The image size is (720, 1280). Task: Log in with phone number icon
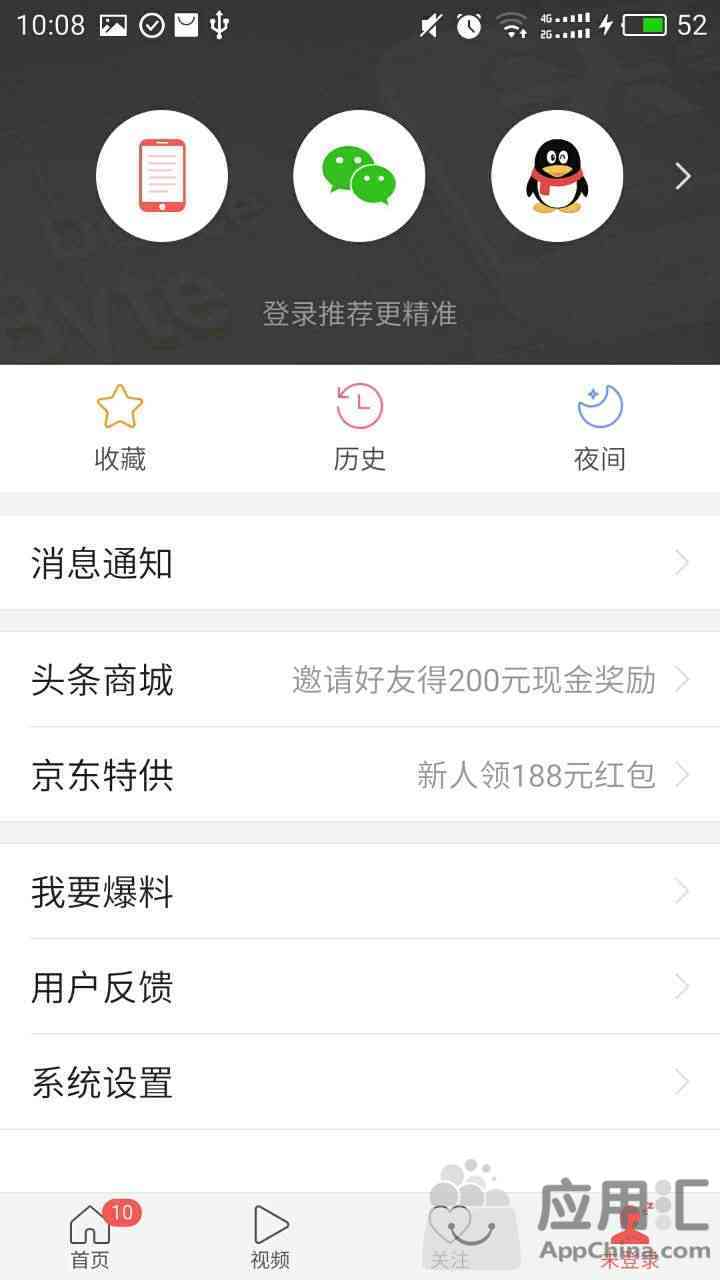162,176
